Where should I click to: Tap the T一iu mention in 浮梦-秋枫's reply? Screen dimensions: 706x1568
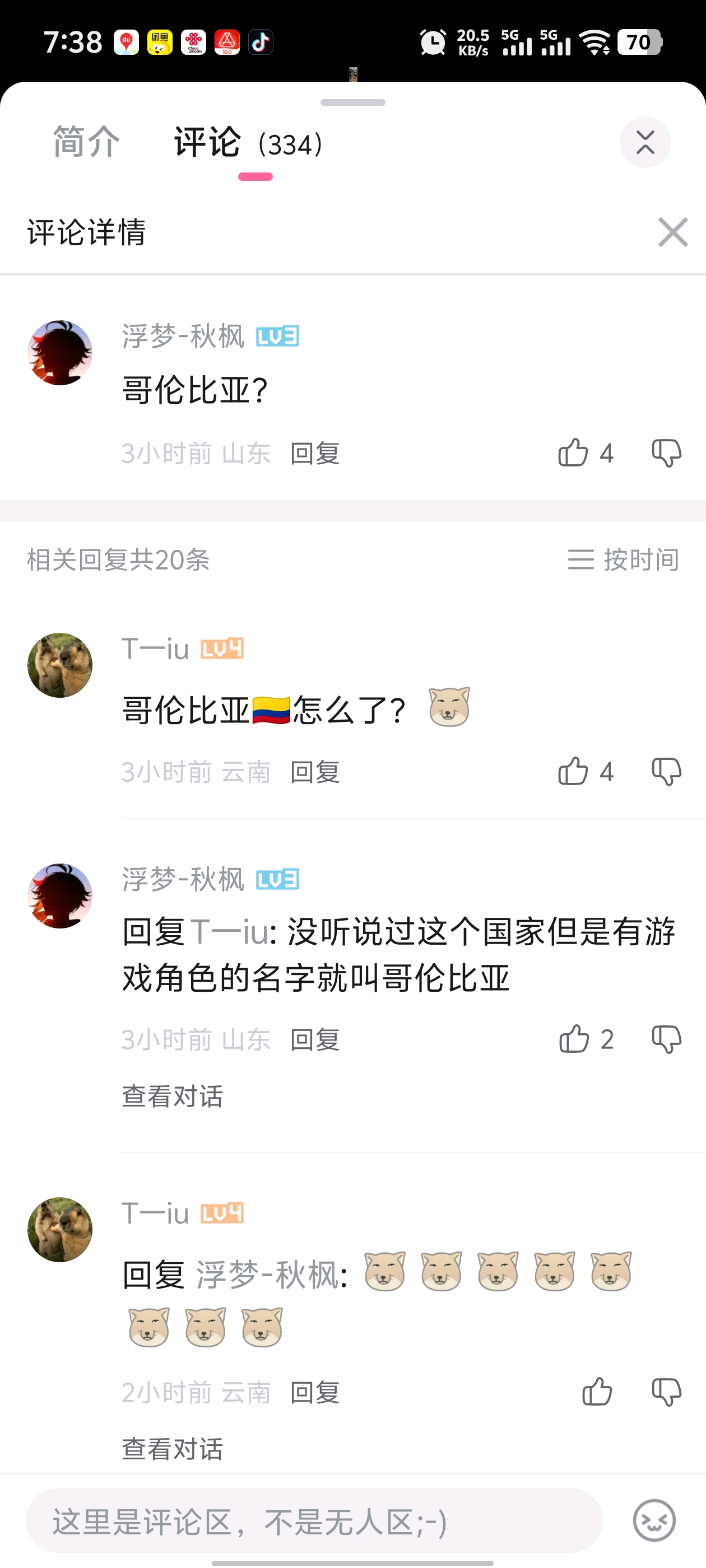pyautogui.click(x=229, y=932)
